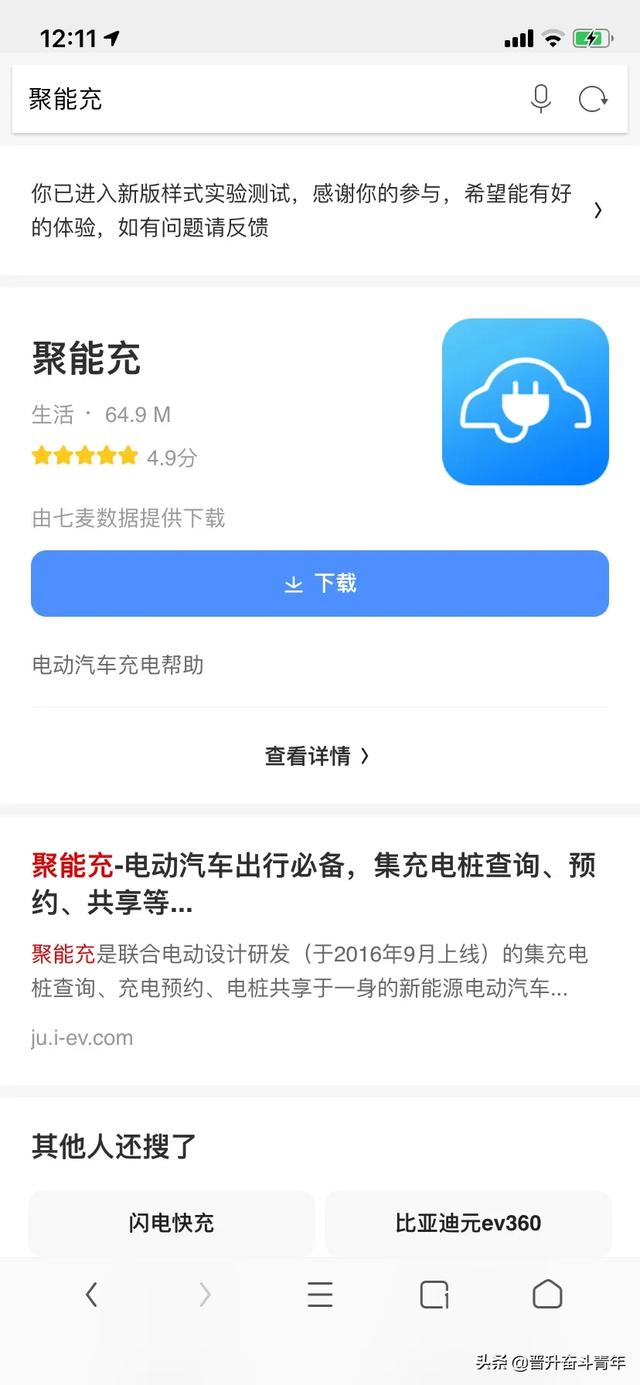Screen dimensions: 640x1385
Task: Go to the browser home page
Action: click(x=547, y=1293)
